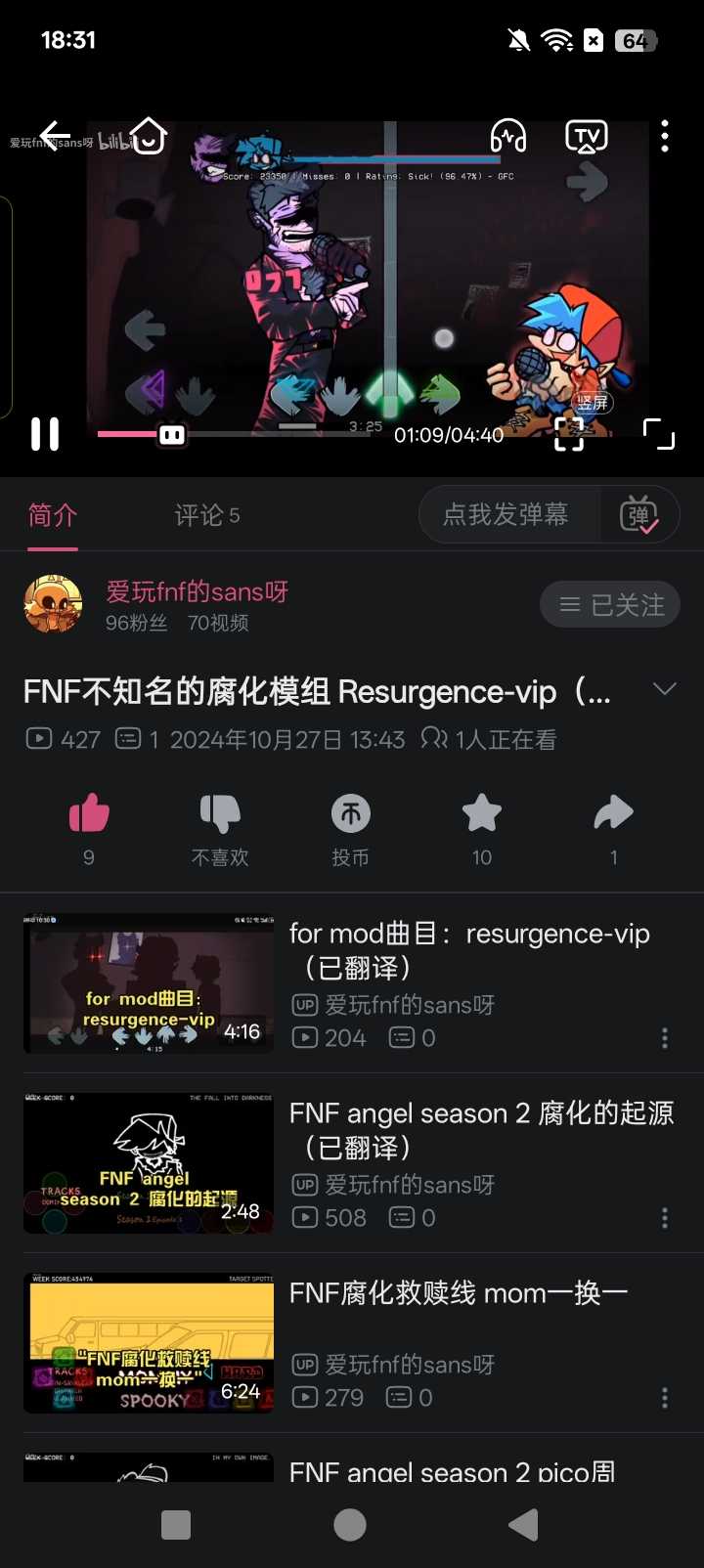
Task: Return to the Bilibili home screen
Action: click(x=149, y=136)
